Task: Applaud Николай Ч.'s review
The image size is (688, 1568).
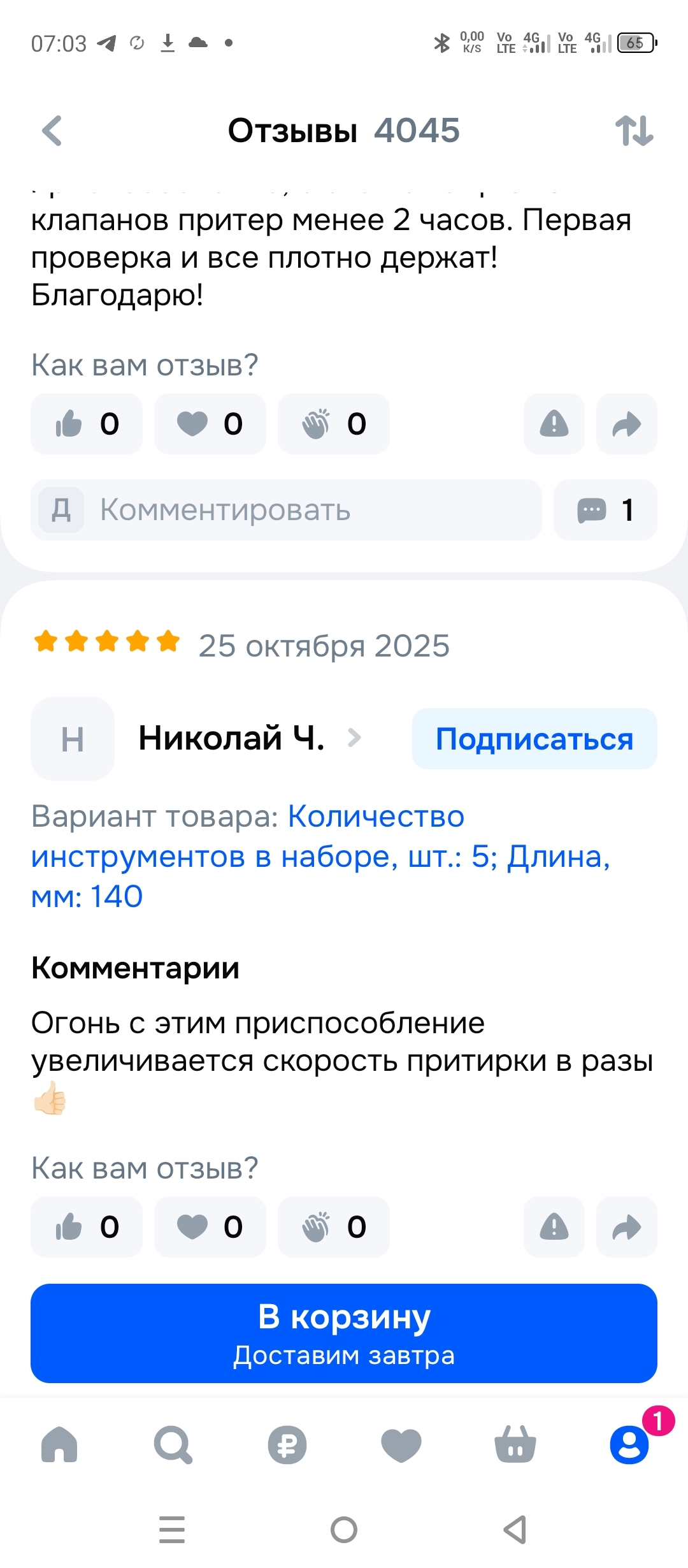Action: click(x=333, y=1227)
